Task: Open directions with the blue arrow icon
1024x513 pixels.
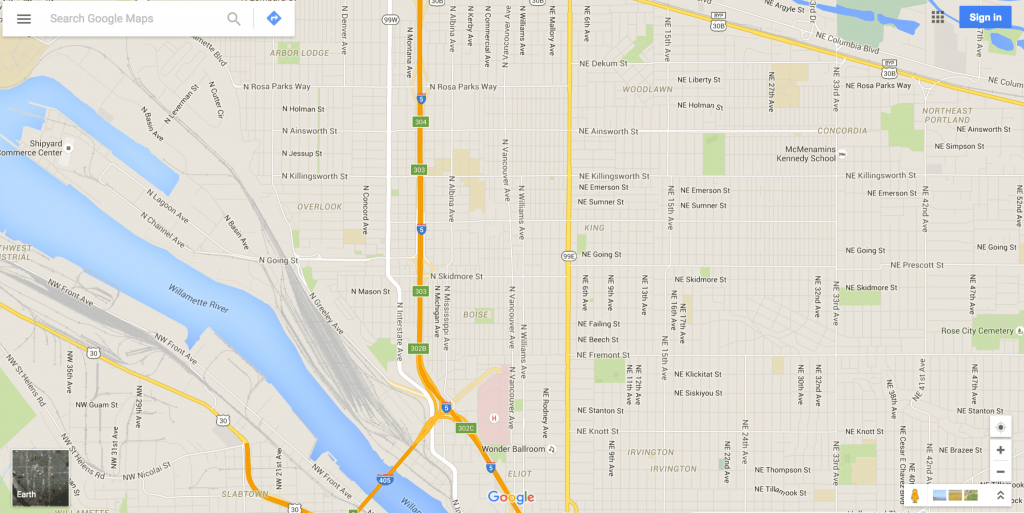Action: tap(273, 19)
